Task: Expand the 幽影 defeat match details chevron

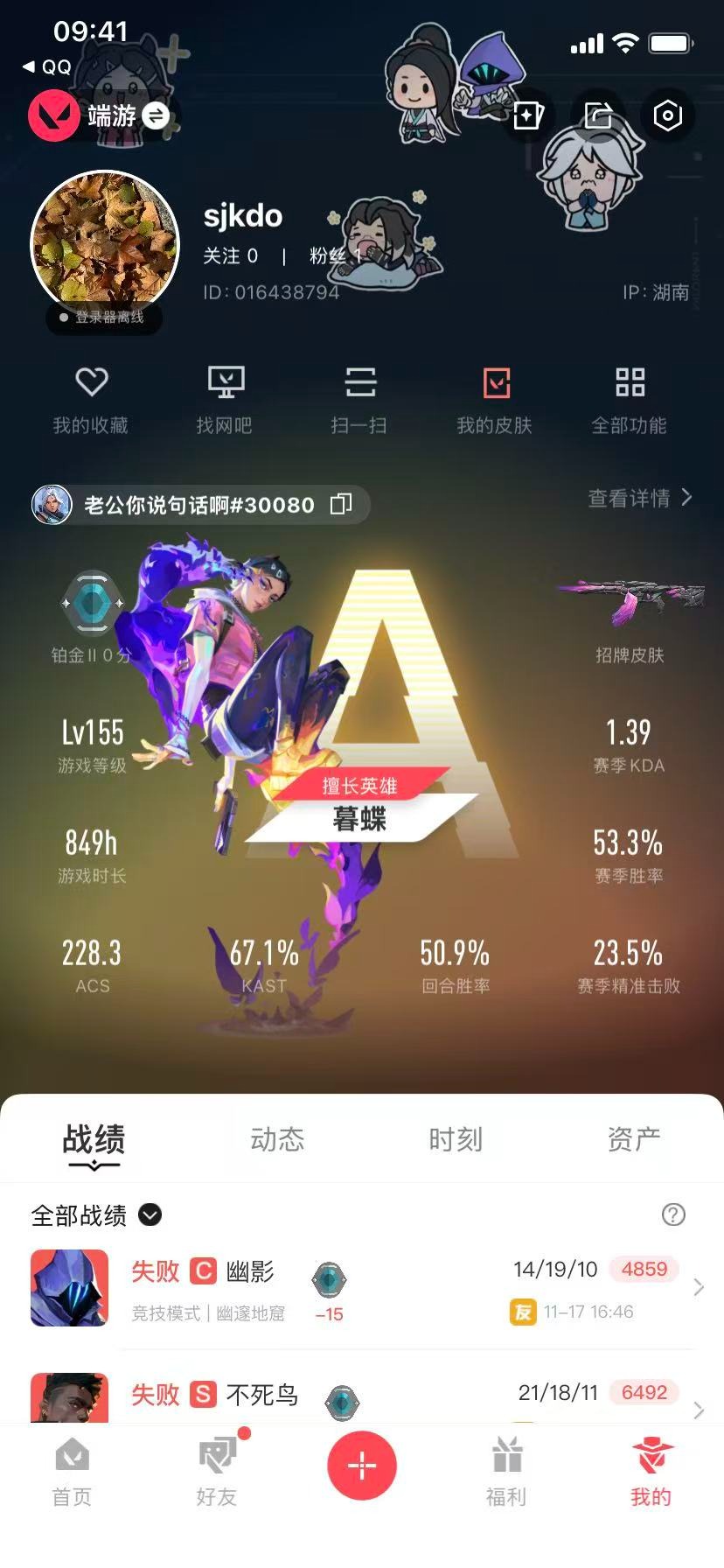Action: [697, 1287]
